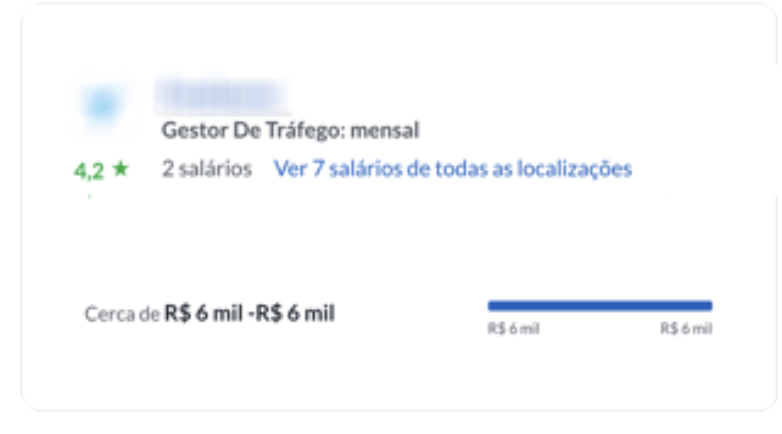Open the Gestor De Tráfego salary card
Viewport: 782px width, 434px height.
pos(291,130)
